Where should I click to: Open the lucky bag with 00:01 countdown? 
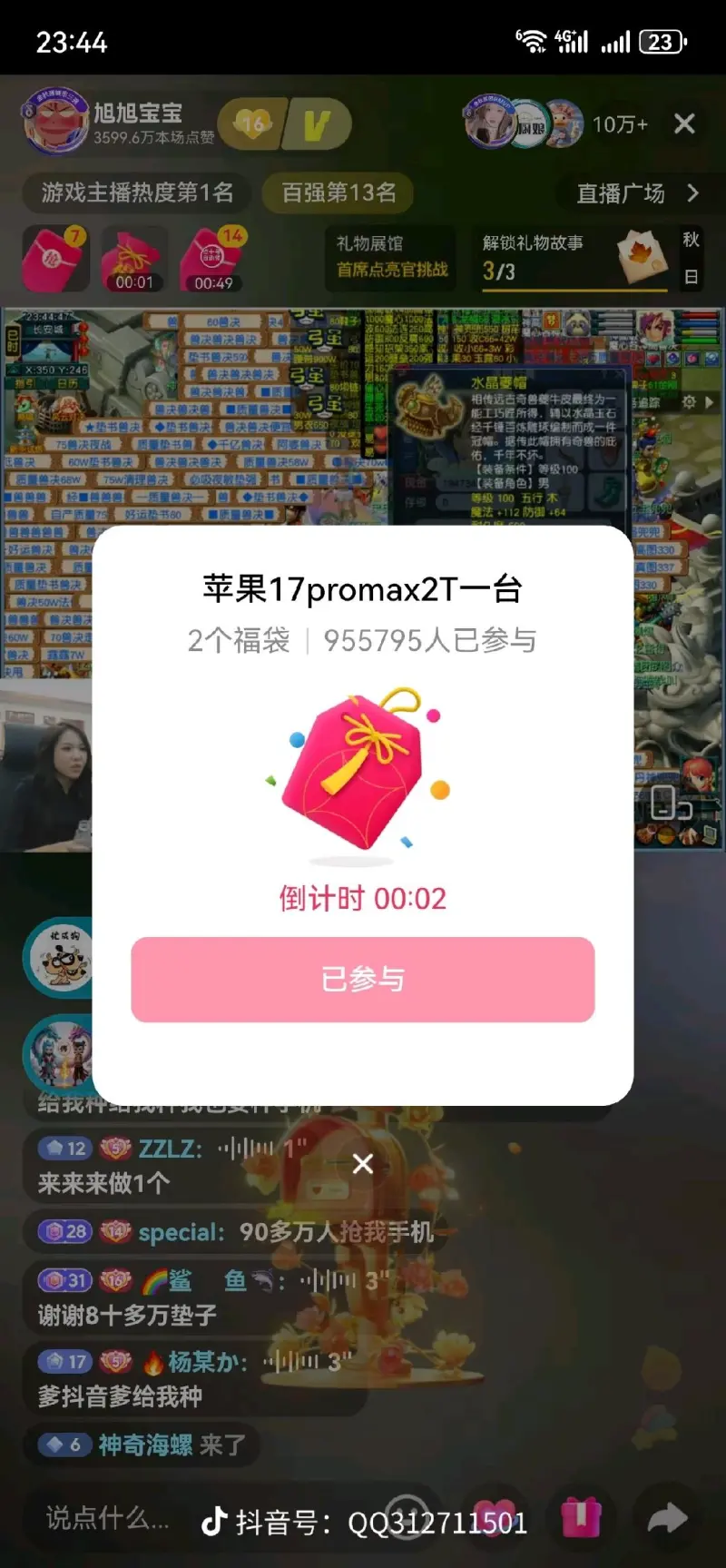click(133, 260)
